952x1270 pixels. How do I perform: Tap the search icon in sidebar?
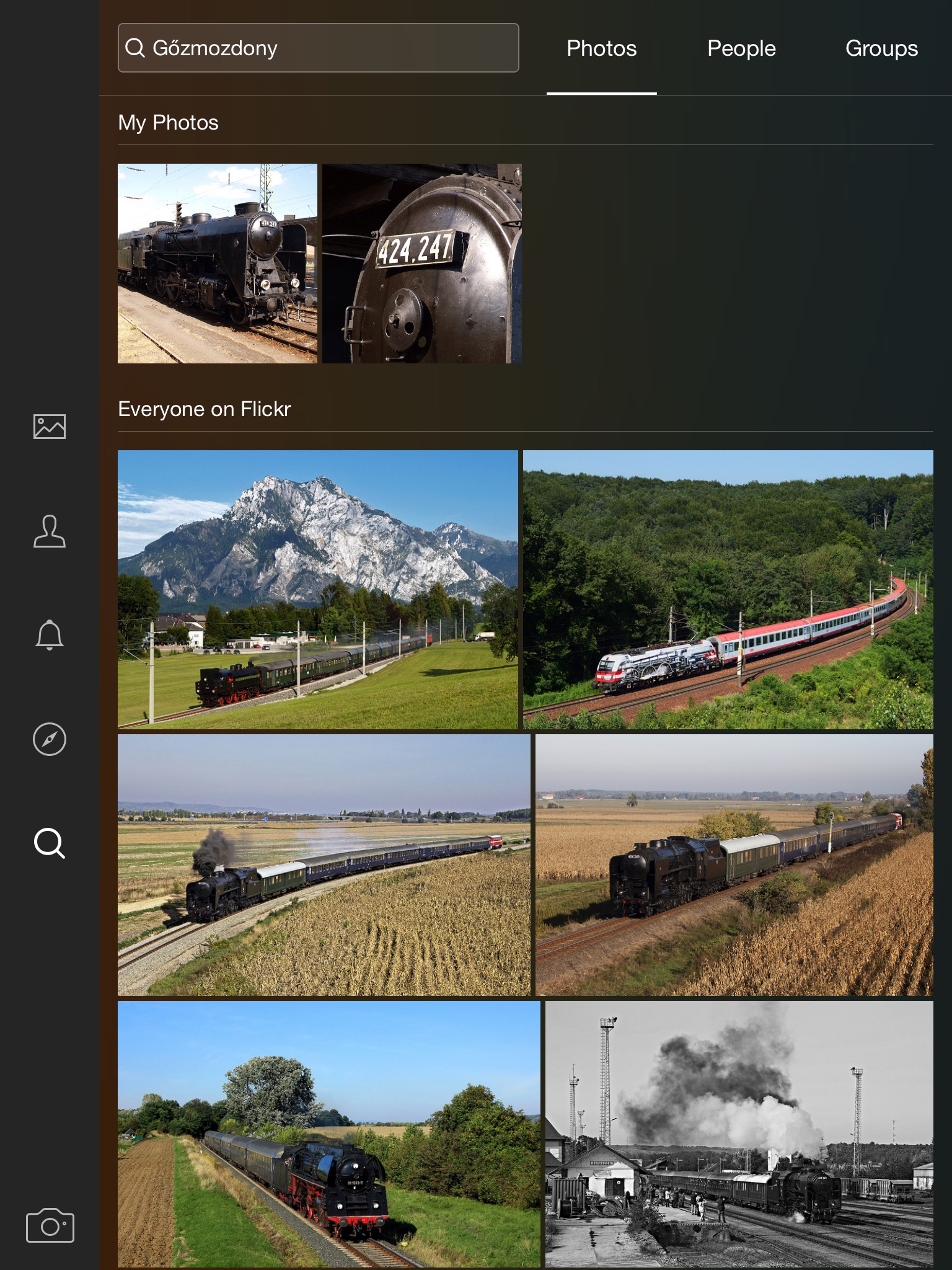(50, 843)
